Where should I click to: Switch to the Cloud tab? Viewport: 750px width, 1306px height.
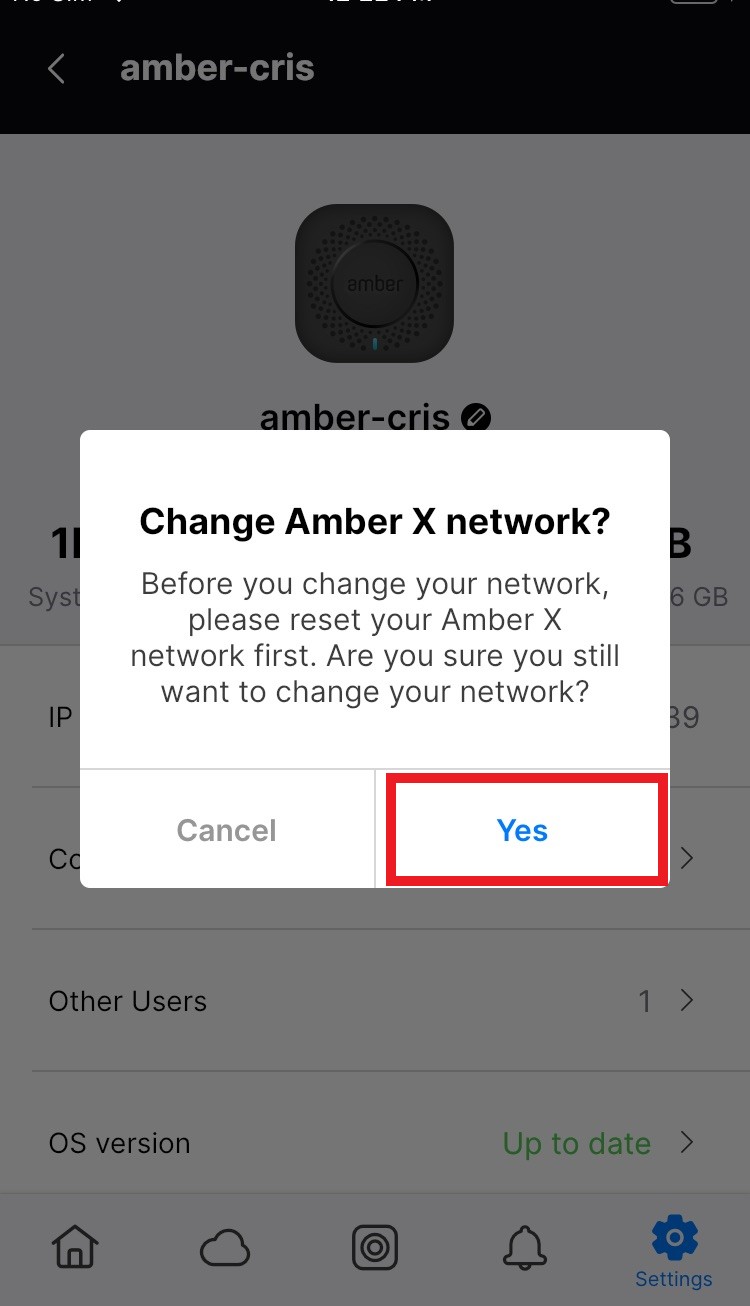tap(225, 1249)
